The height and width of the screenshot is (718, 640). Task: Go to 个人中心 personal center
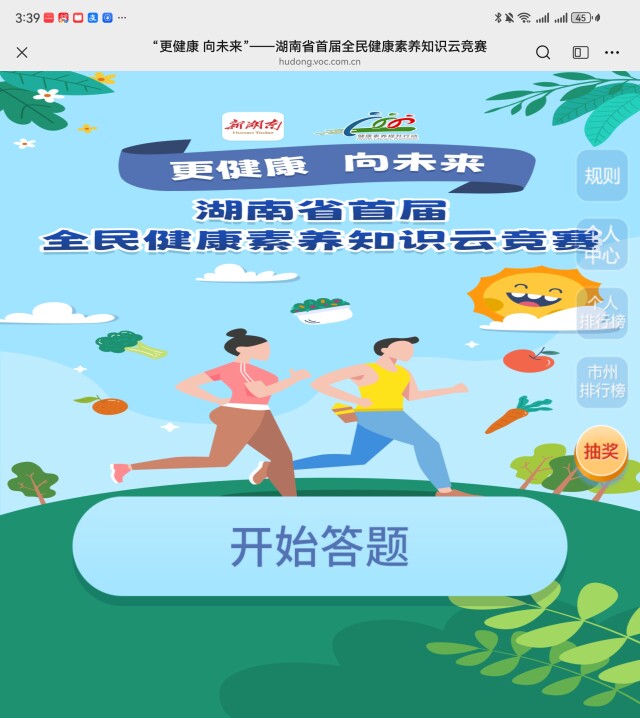[602, 245]
